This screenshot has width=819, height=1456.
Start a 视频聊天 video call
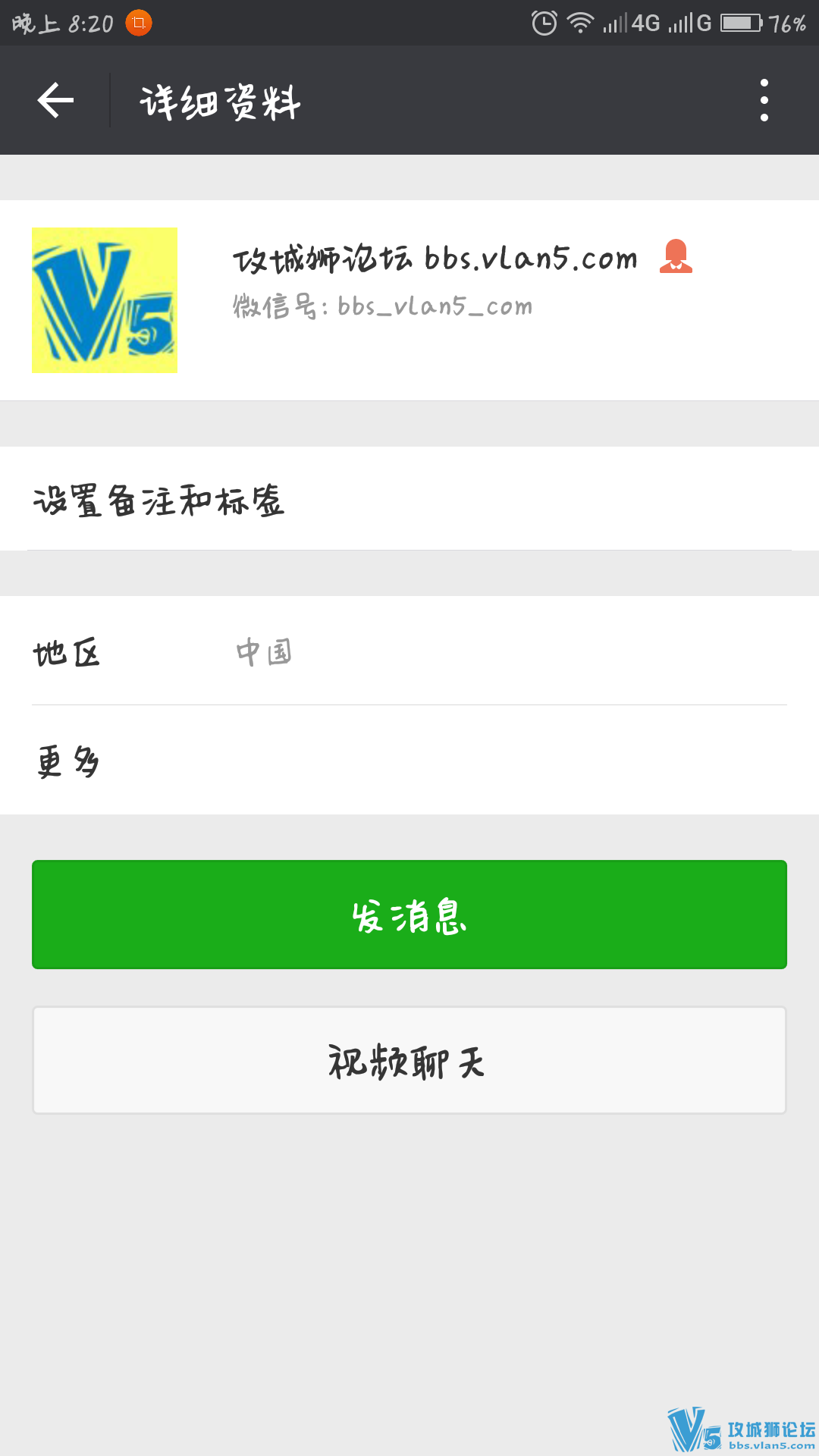(409, 1060)
